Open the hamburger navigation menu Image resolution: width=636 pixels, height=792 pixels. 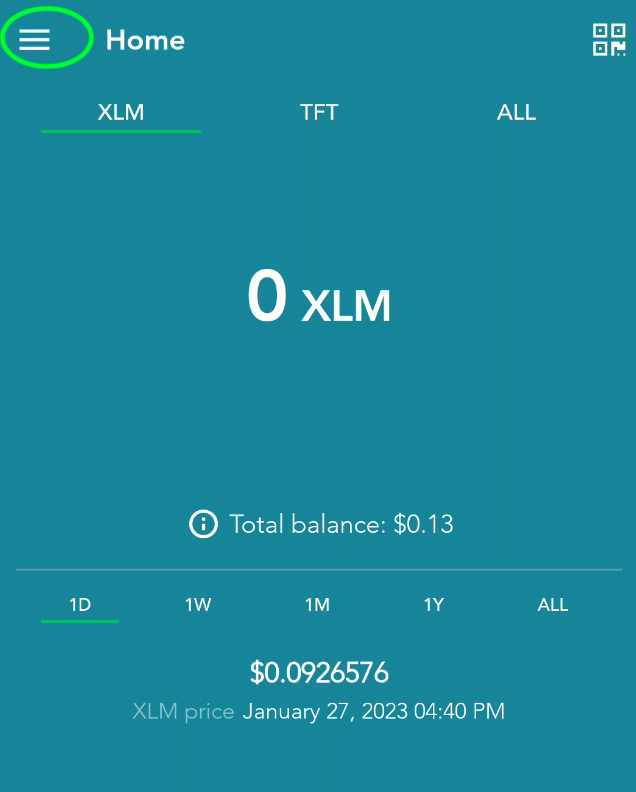click(x=35, y=40)
